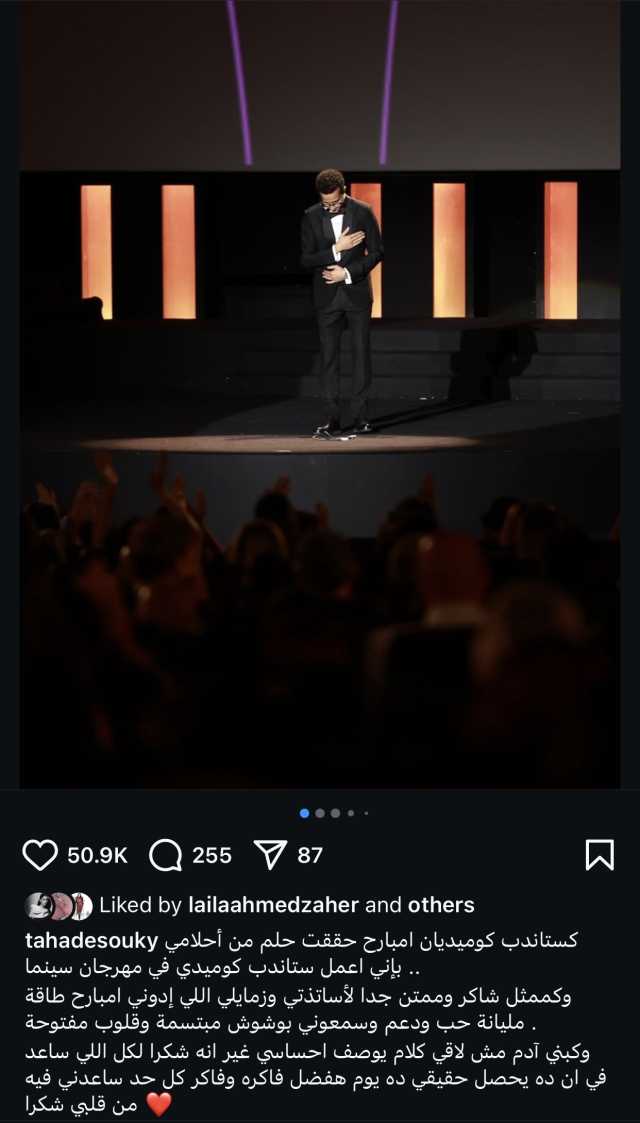View the 50.9K likes count
This screenshot has height=1123, width=640.
(x=97, y=855)
